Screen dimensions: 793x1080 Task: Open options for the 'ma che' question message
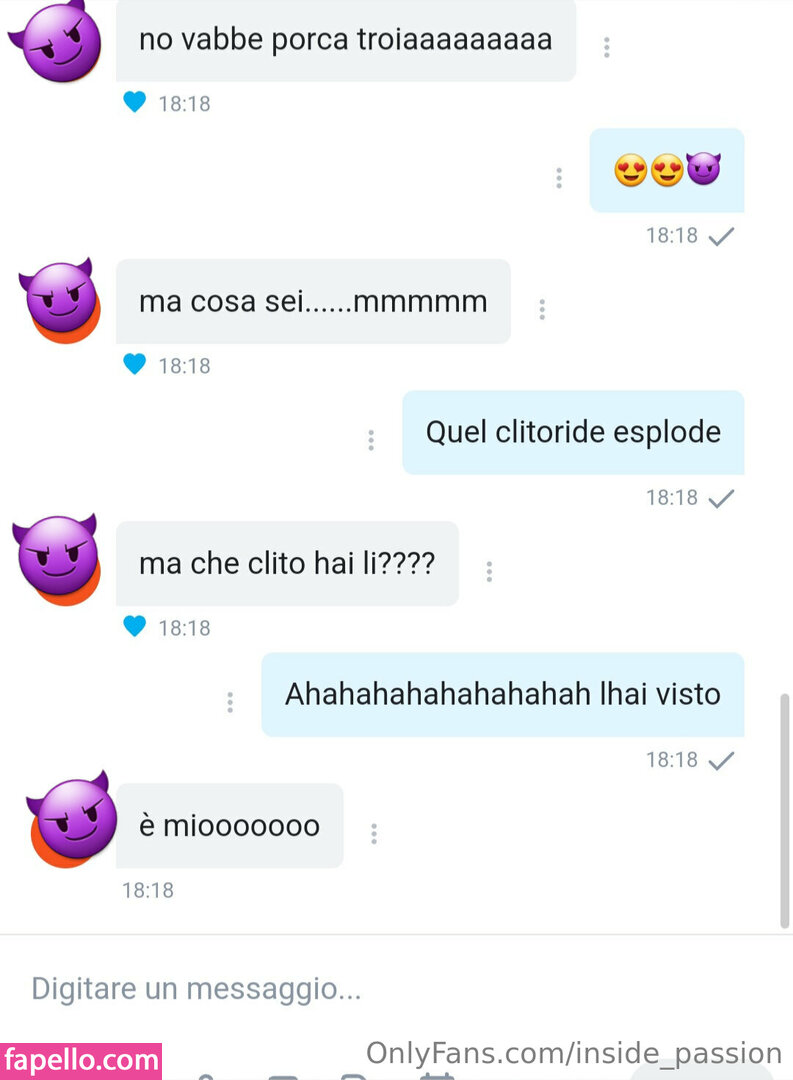pos(489,571)
